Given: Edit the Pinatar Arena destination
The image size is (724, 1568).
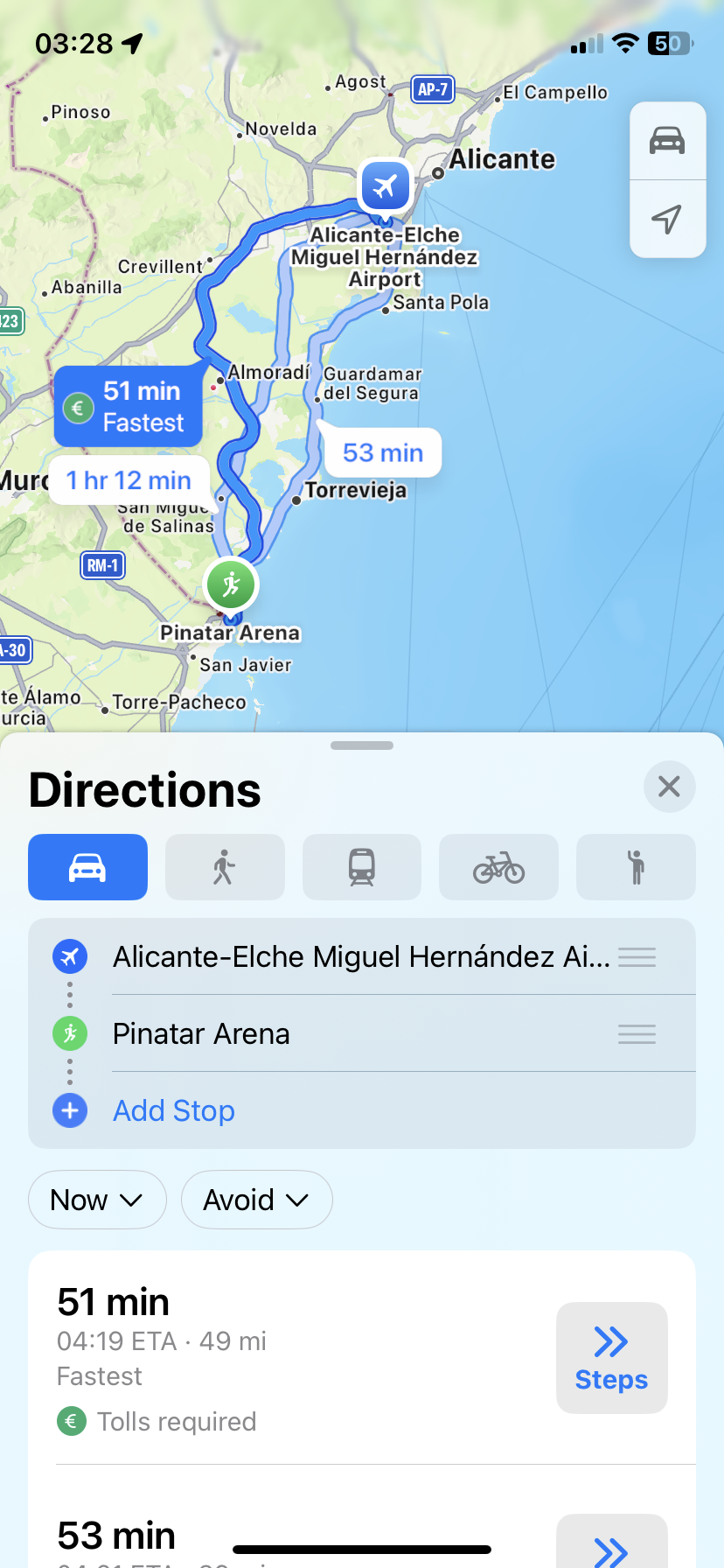Looking at the screenshot, I should click(362, 1033).
